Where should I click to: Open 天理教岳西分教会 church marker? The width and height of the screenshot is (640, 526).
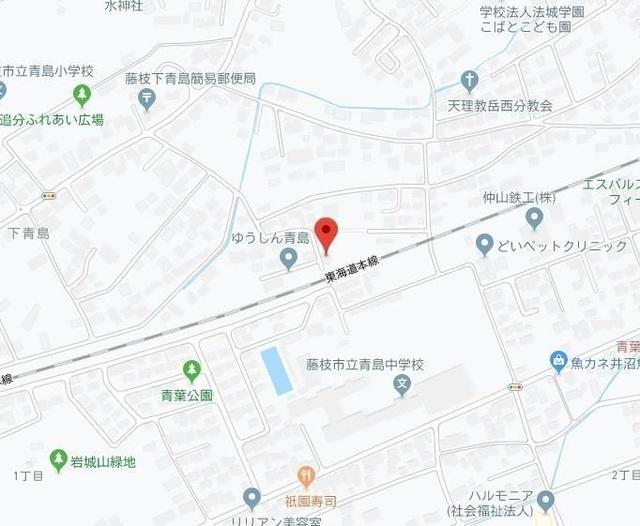[x=469, y=83]
